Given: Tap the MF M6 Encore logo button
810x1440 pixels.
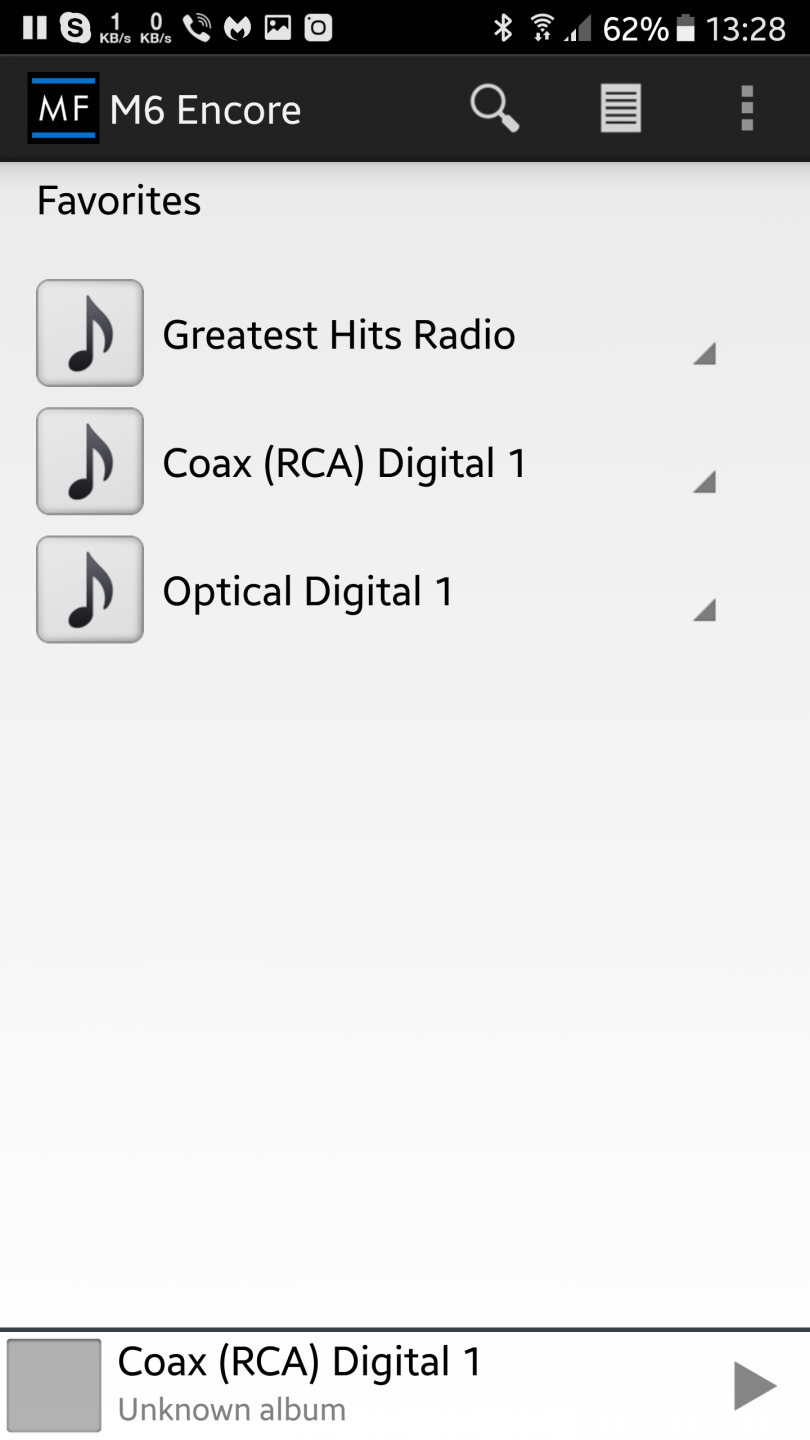Looking at the screenshot, I should tap(64, 108).
